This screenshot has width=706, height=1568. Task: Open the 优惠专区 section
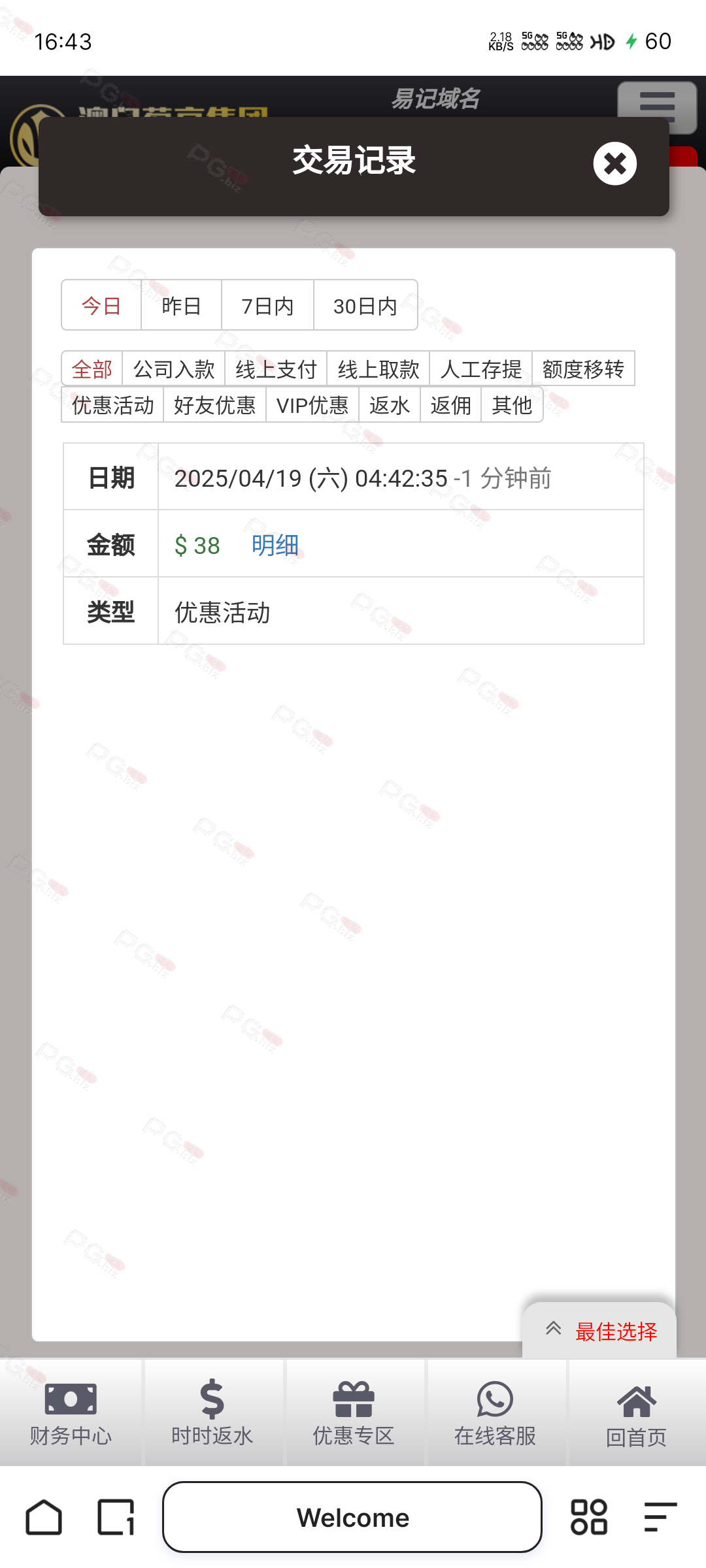coord(354,1413)
